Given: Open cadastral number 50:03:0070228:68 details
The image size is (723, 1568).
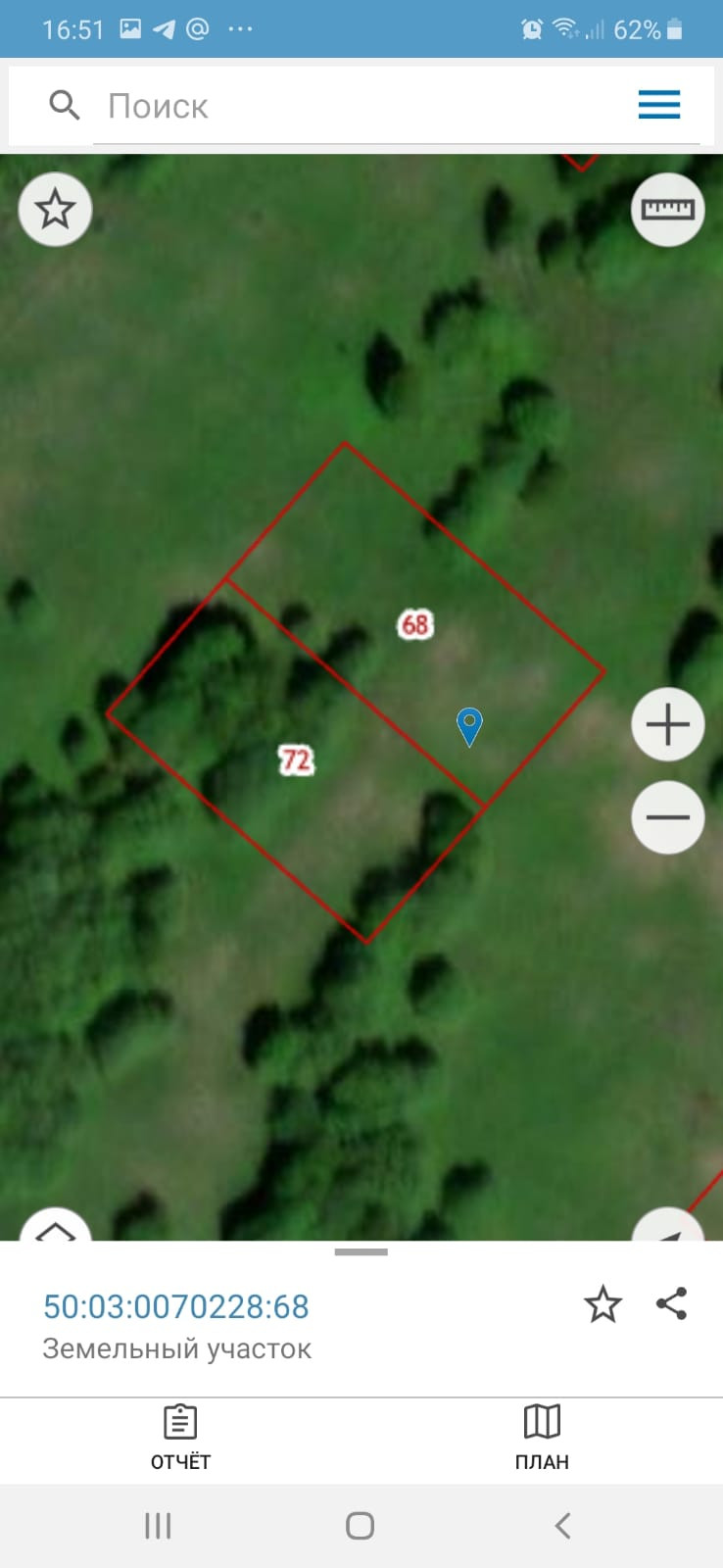Looking at the screenshot, I should click(x=176, y=1306).
